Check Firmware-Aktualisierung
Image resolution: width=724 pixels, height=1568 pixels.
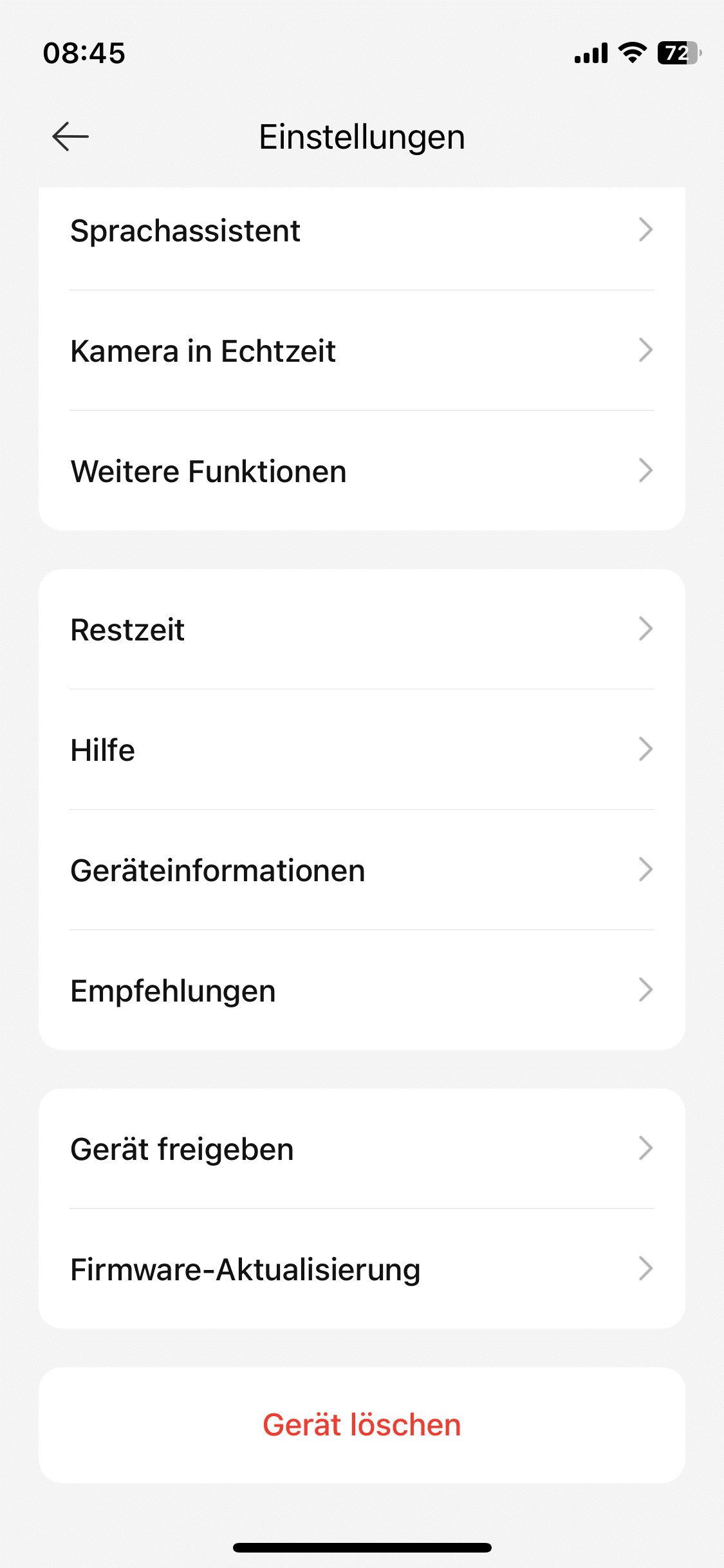coord(362,1269)
